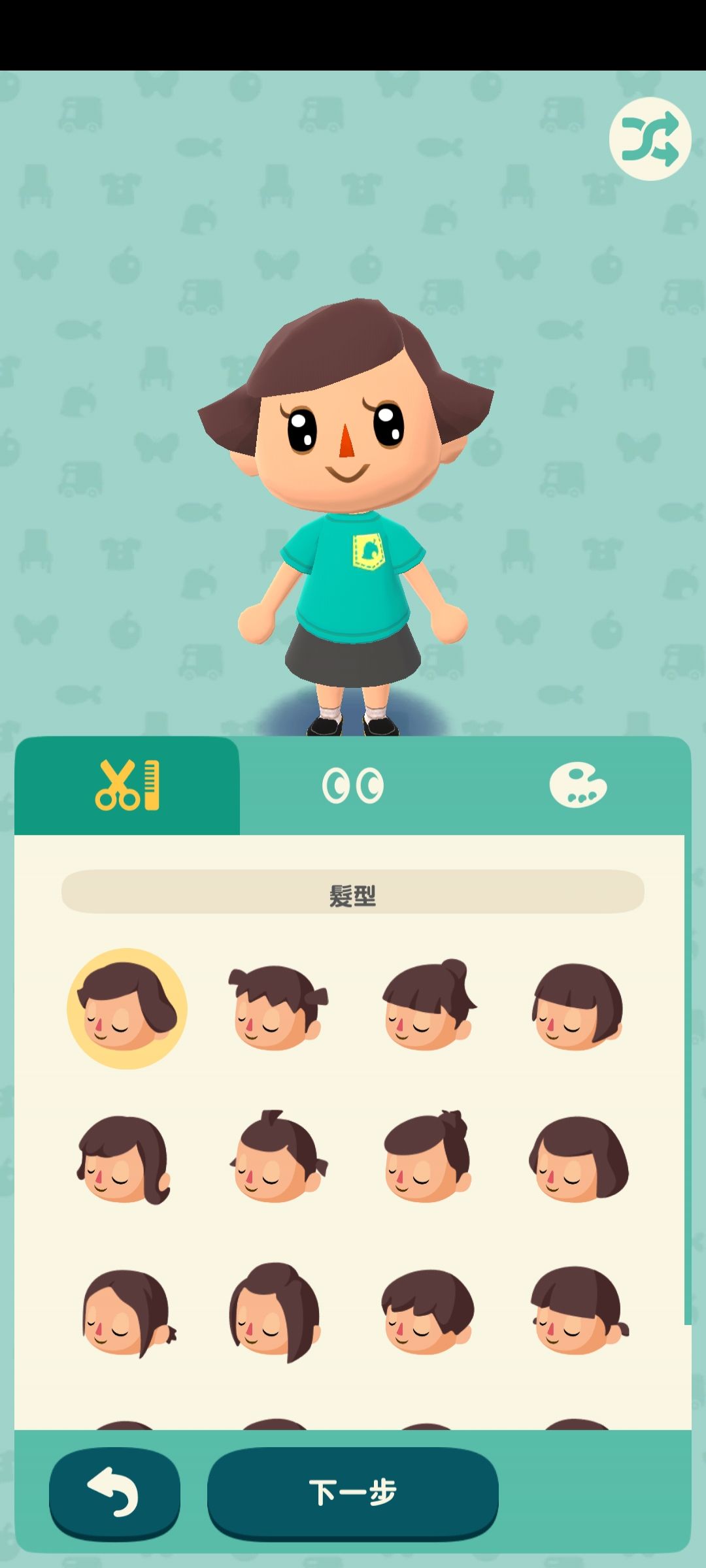Tap the 下一步 button
Viewport: 706px width, 1568px height.
[353, 1493]
